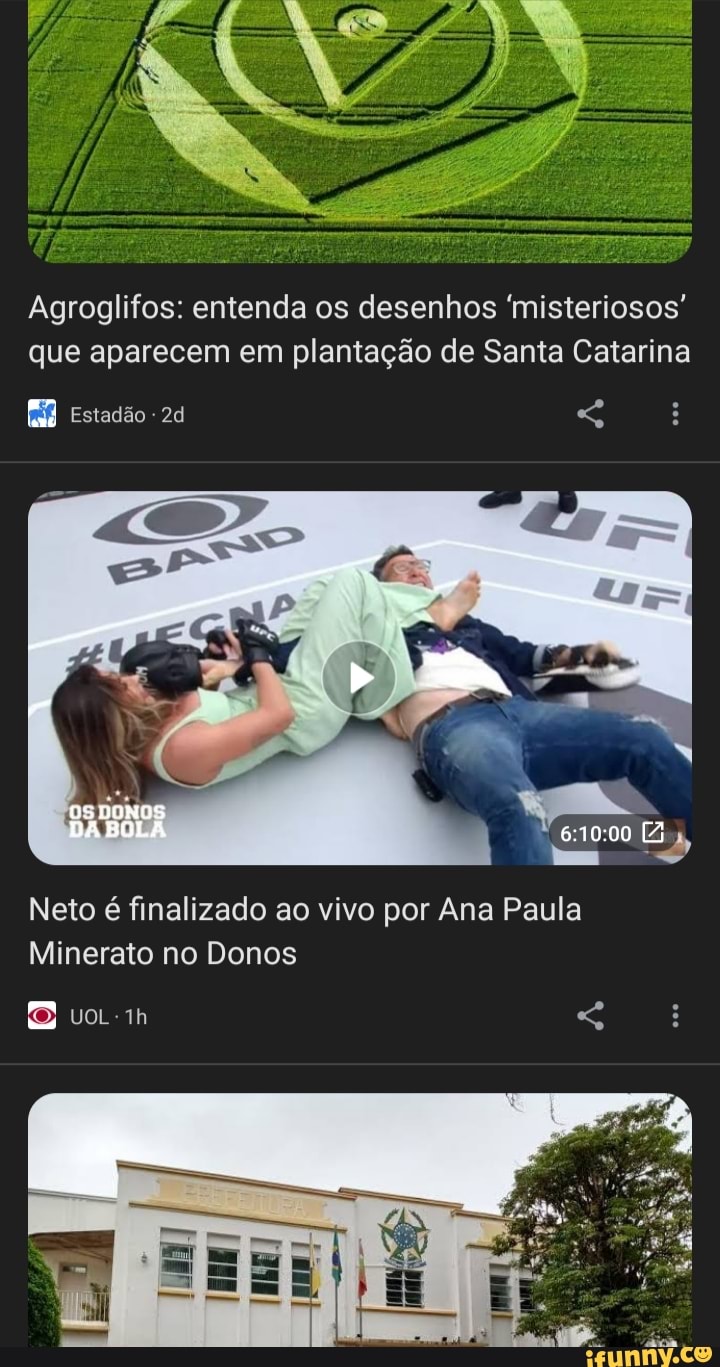
Task: Open the Neto é finalizado headline article
Action: (x=305, y=930)
